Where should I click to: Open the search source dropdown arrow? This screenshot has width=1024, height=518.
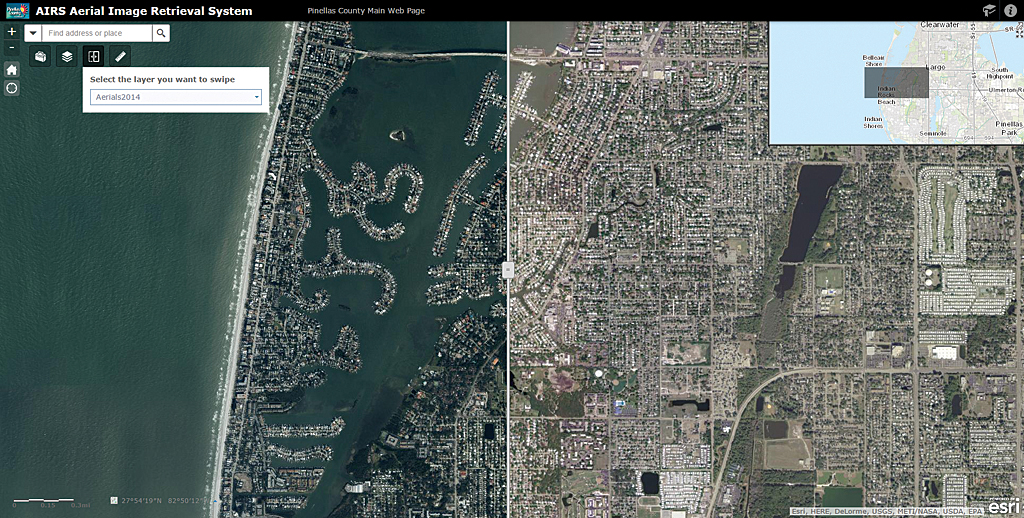(32, 33)
